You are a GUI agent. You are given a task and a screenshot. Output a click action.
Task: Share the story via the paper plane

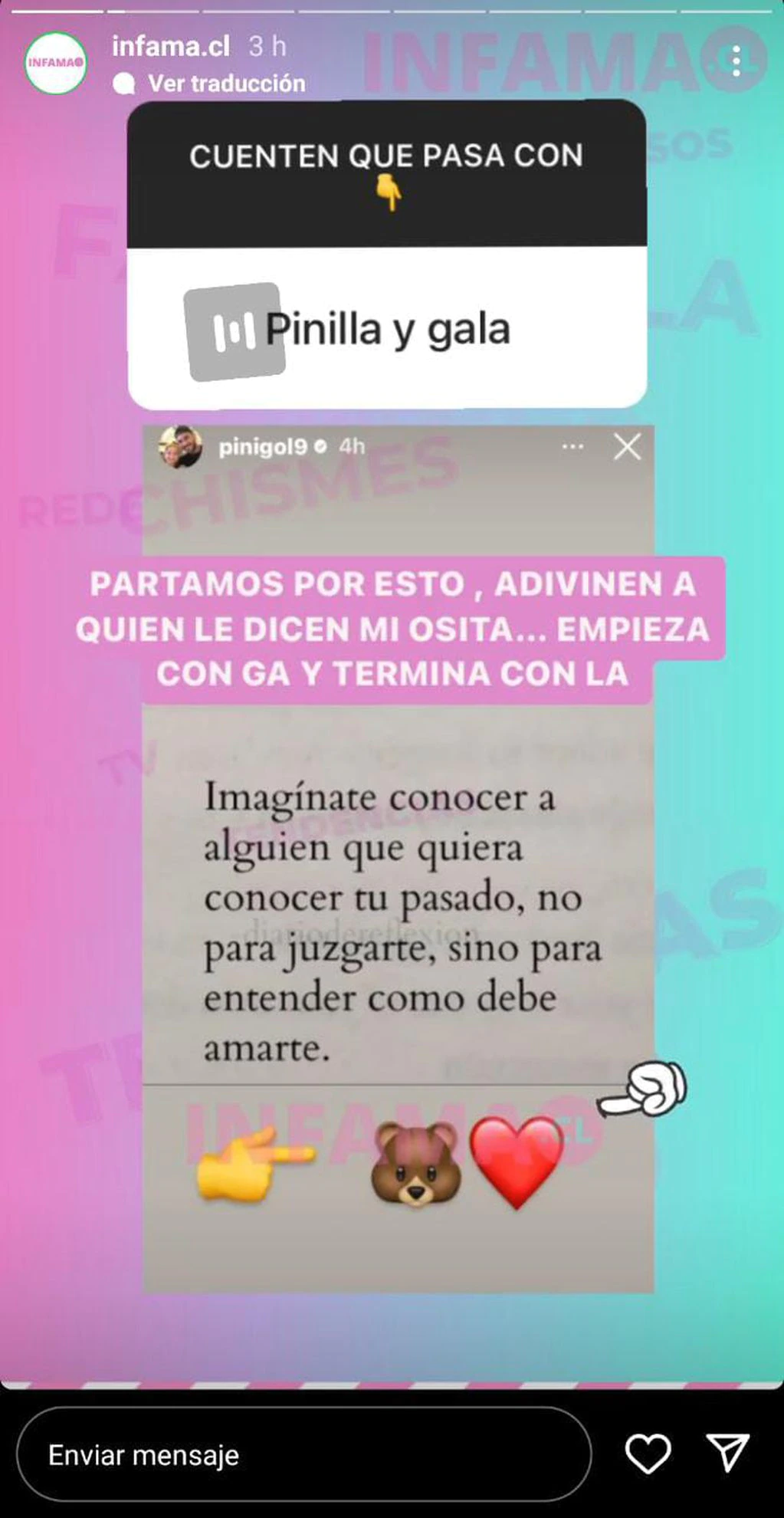pos(727,1454)
